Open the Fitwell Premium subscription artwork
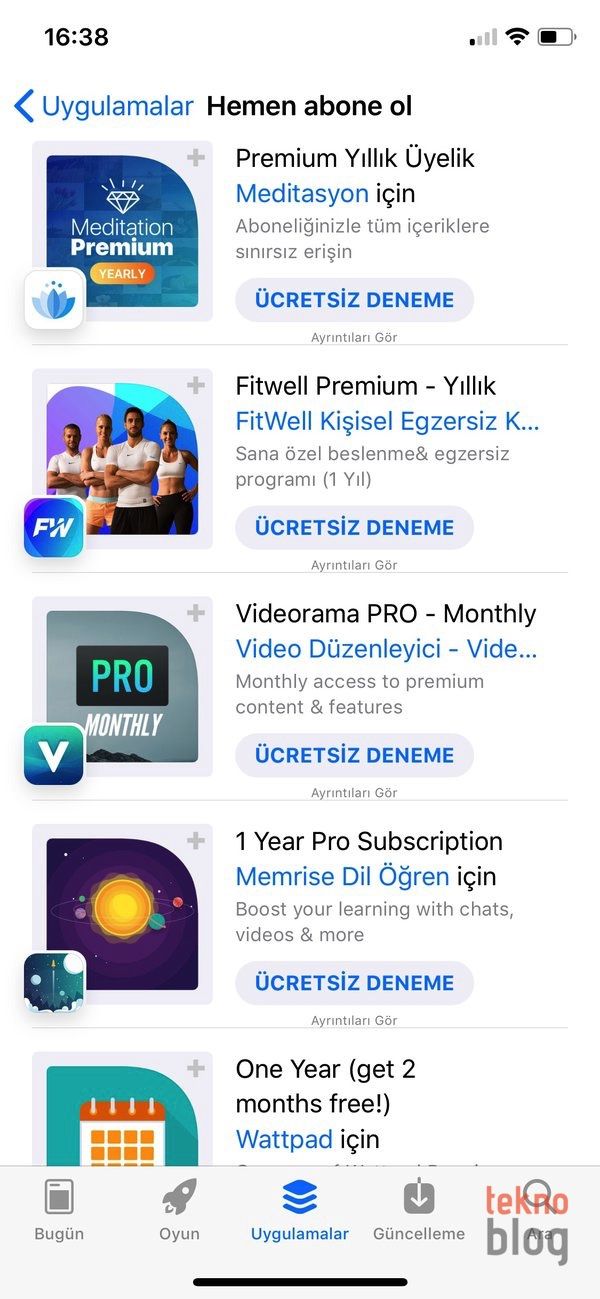Image resolution: width=600 pixels, height=1299 pixels. coord(122,459)
